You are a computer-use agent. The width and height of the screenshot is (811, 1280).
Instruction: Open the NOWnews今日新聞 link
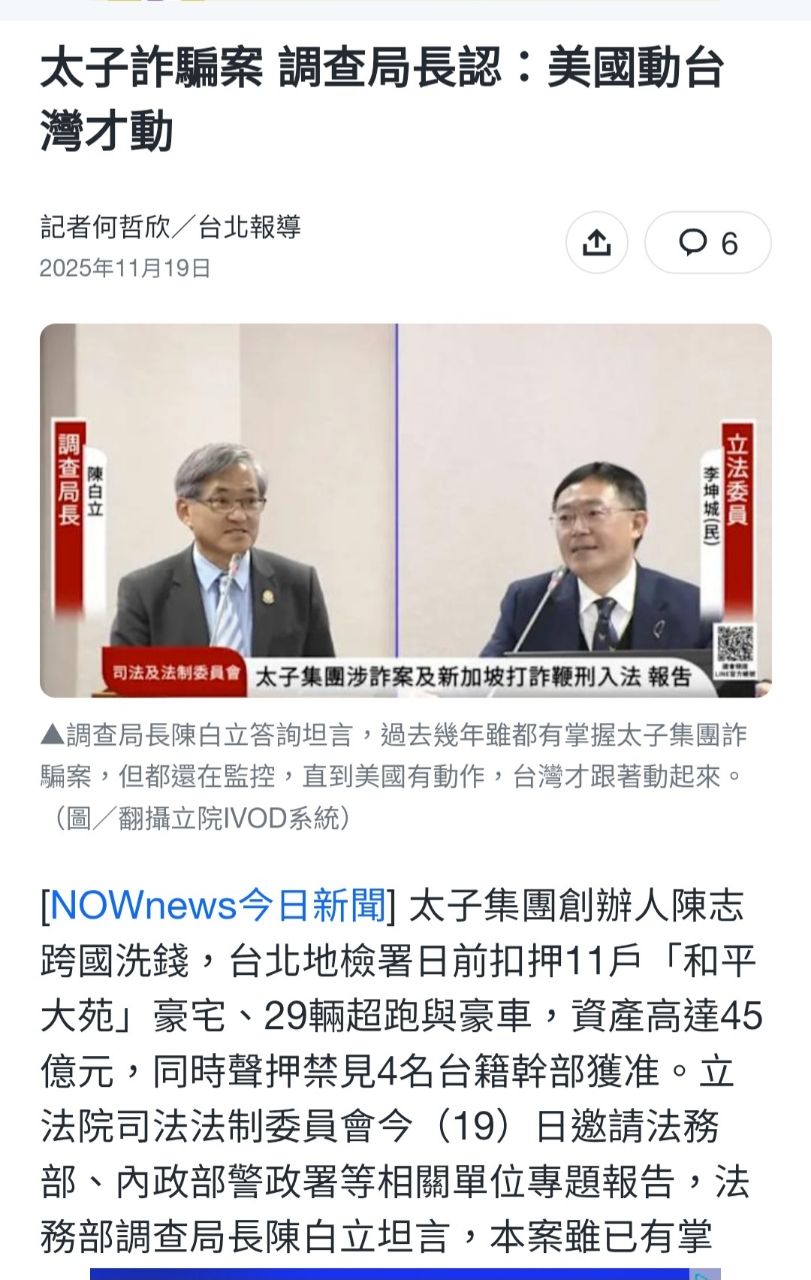coord(217,906)
